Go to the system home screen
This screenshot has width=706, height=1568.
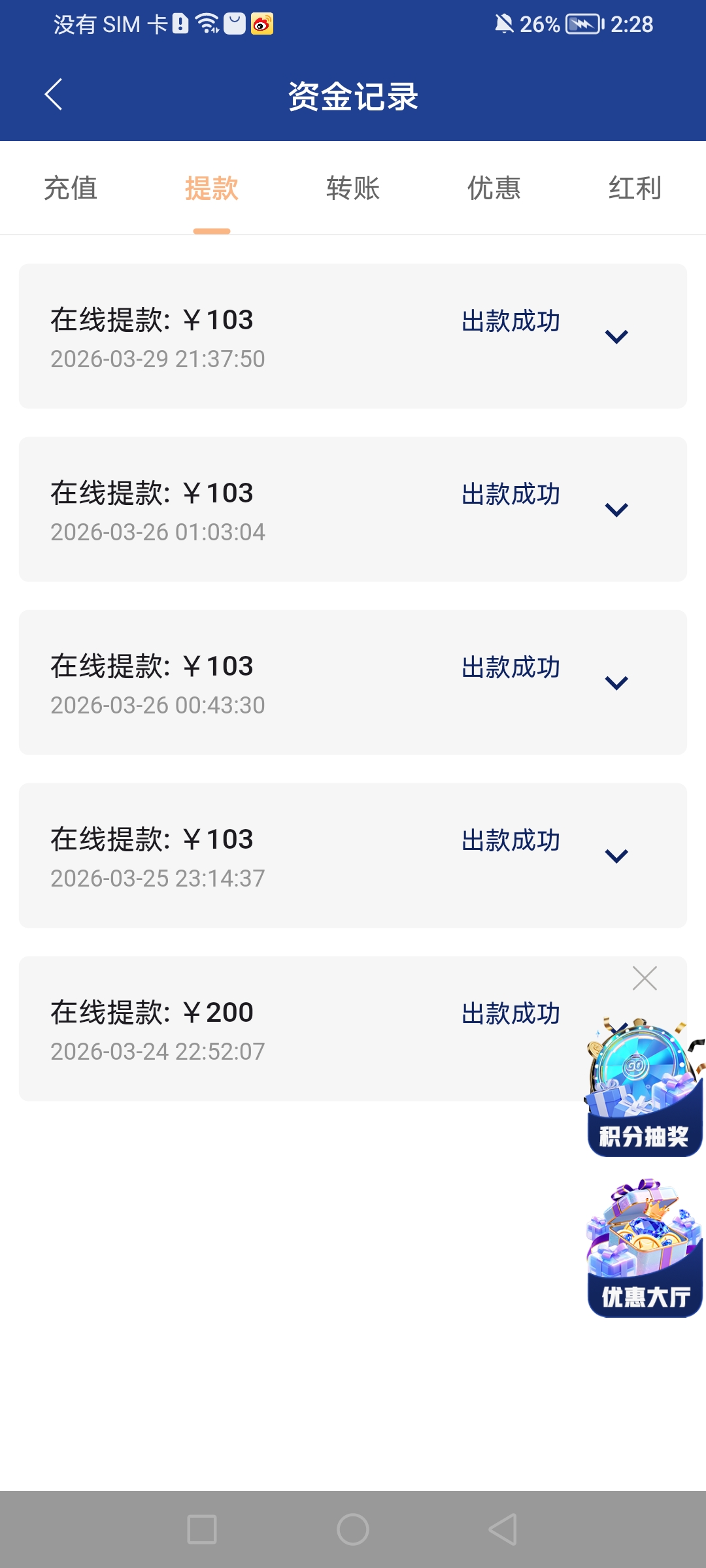353,1529
